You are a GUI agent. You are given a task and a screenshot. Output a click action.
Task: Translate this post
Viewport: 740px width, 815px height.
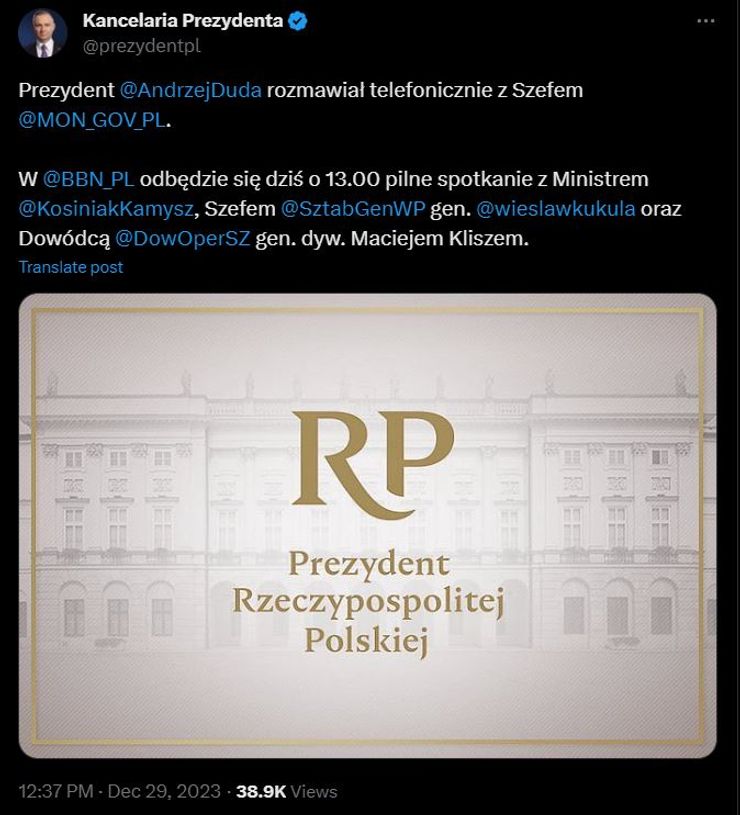71,267
